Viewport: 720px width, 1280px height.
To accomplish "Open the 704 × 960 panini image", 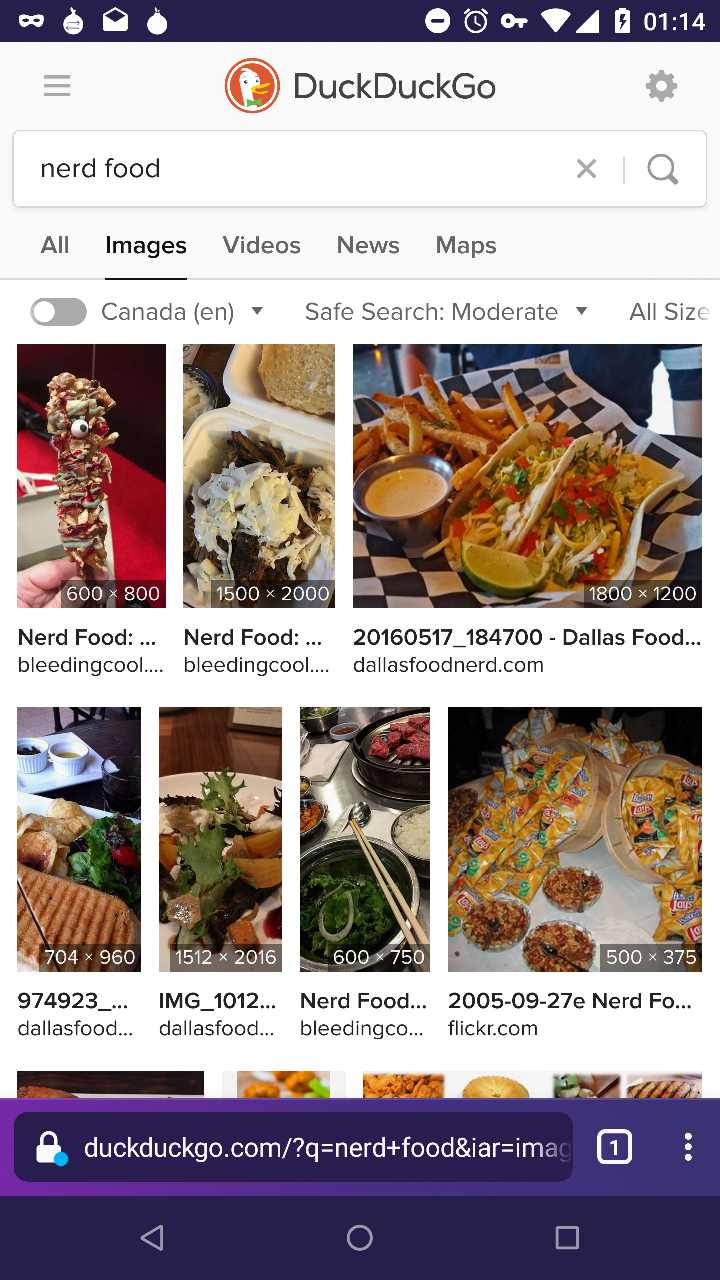I will pos(79,840).
